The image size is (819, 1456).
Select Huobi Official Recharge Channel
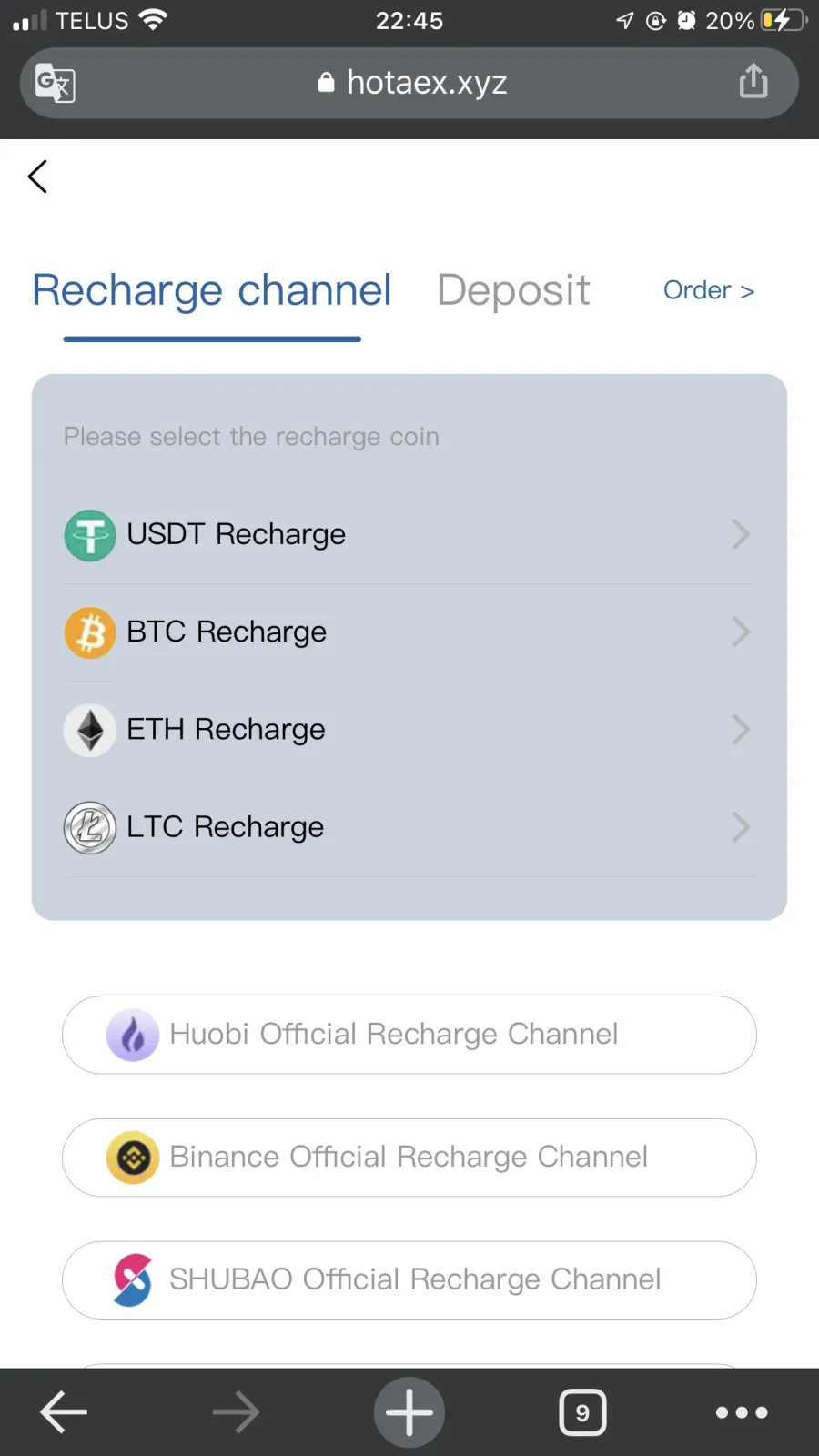409,1035
